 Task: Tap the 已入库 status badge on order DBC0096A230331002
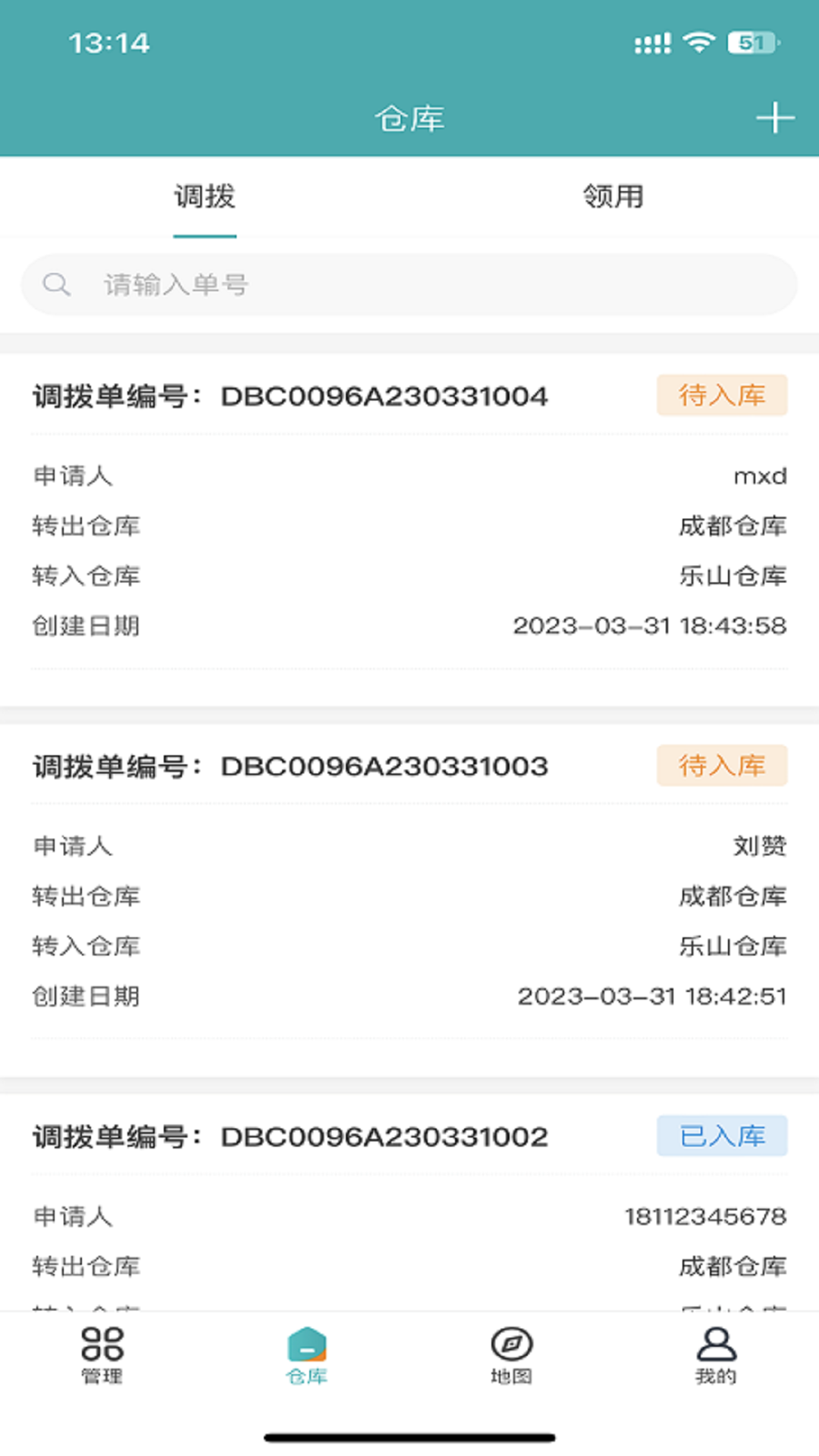pos(722,1135)
